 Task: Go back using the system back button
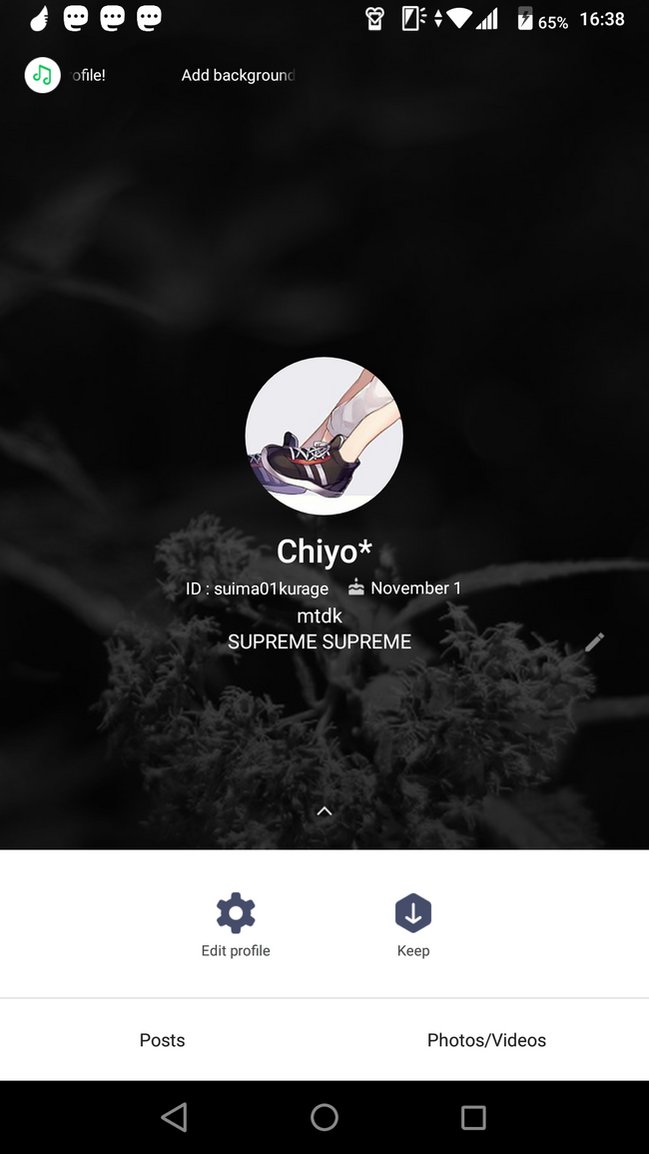tap(174, 1117)
